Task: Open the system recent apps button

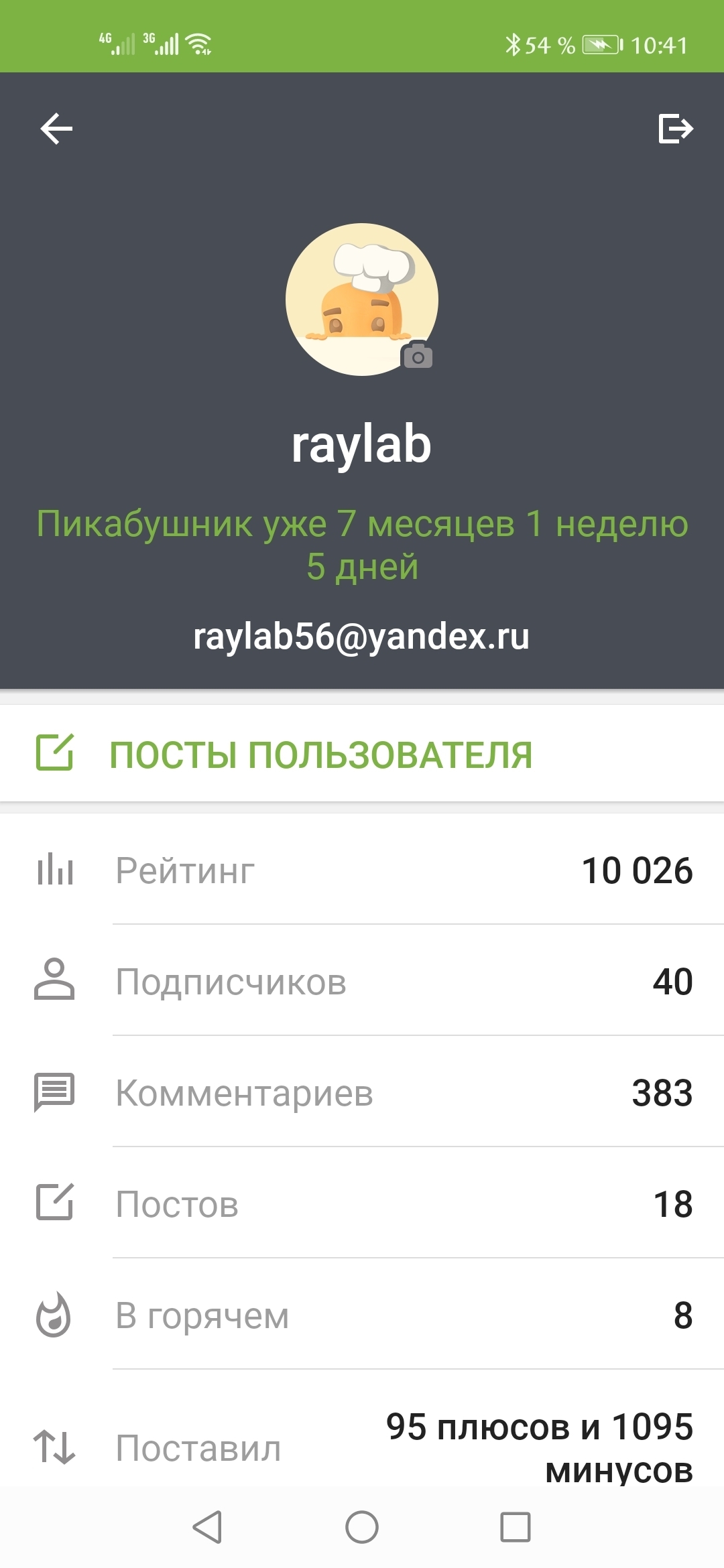Action: click(516, 1527)
